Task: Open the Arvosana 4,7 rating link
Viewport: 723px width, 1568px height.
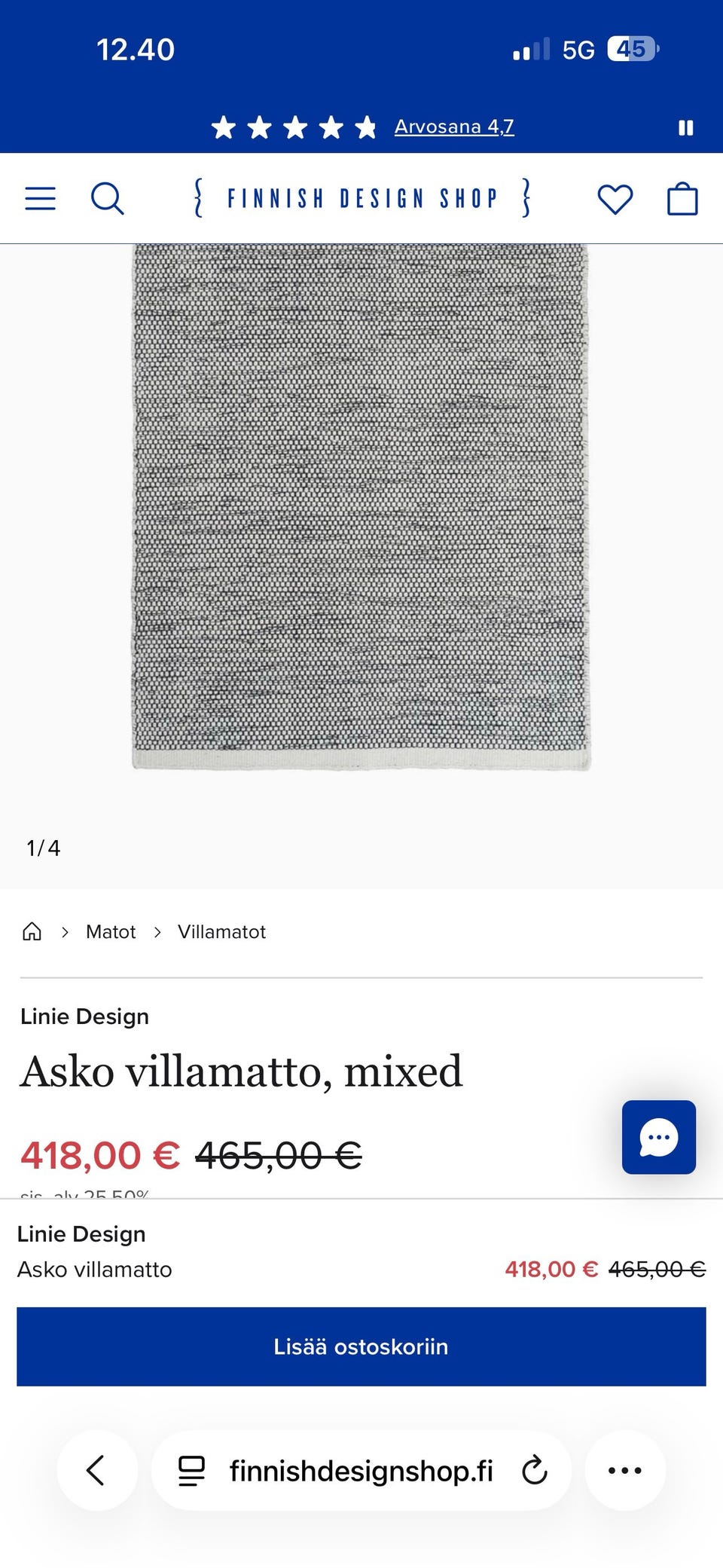Action: click(x=454, y=127)
